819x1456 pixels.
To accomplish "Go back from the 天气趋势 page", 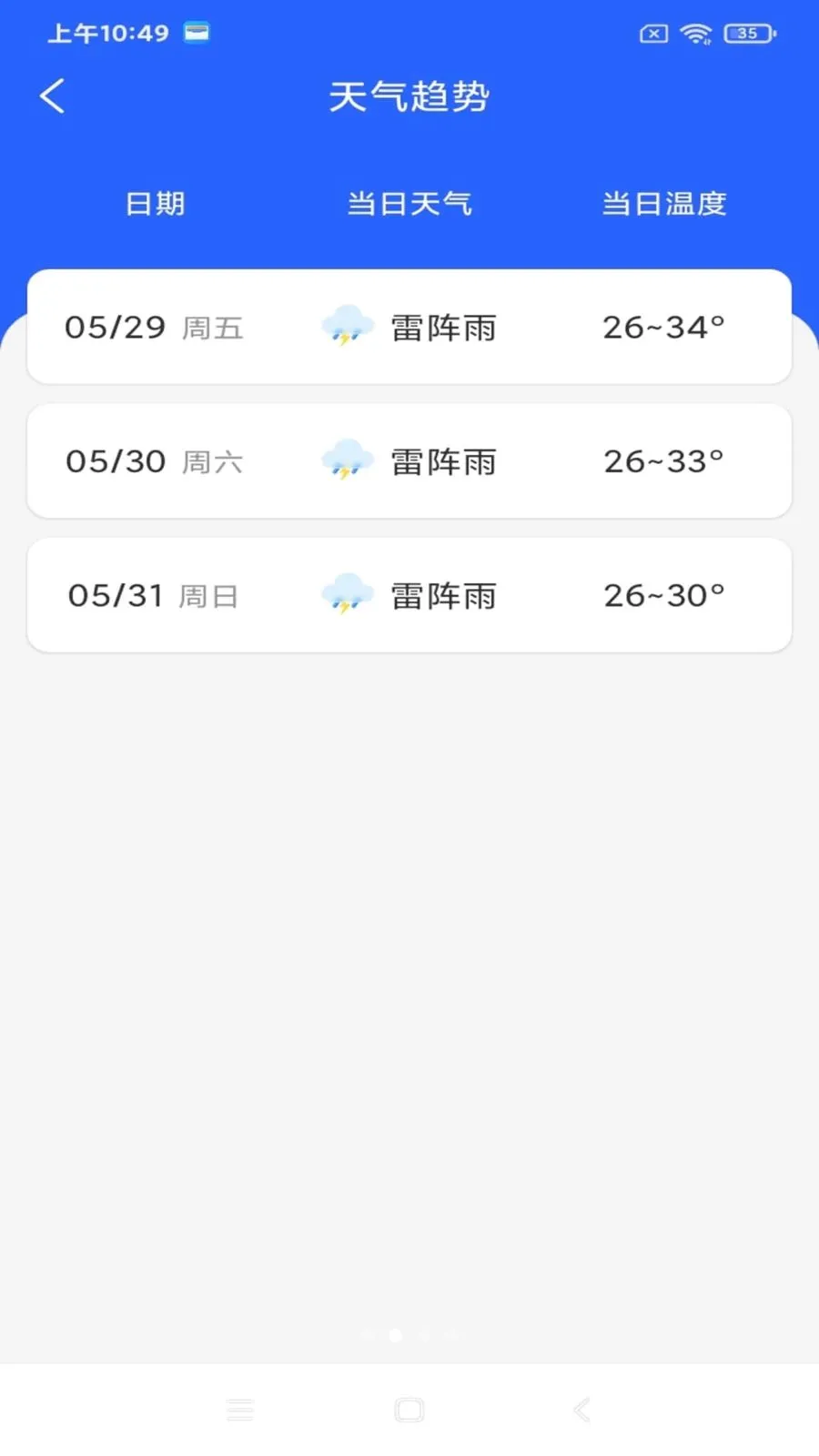I will coord(53,96).
